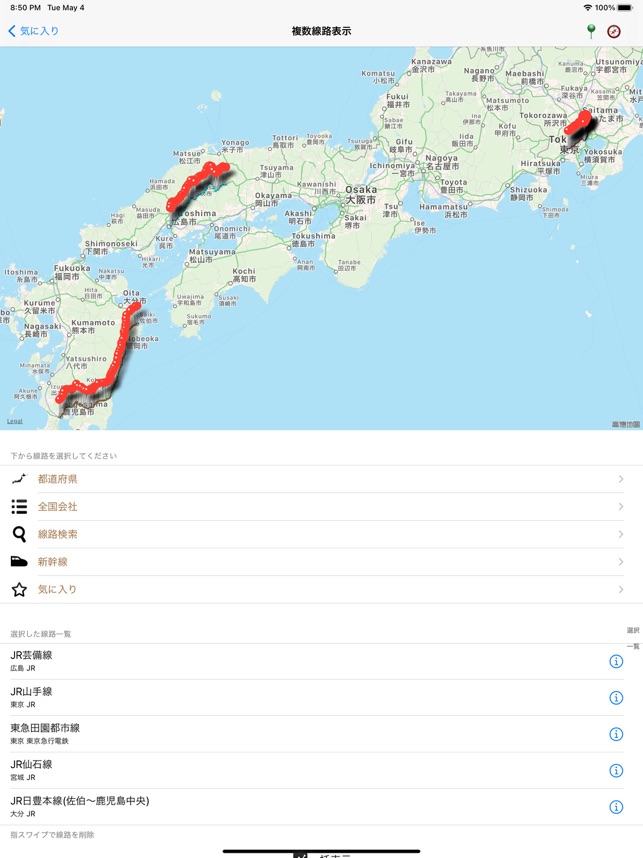The image size is (643, 858).
Task: Go back to 気に入り
Action: click(34, 31)
